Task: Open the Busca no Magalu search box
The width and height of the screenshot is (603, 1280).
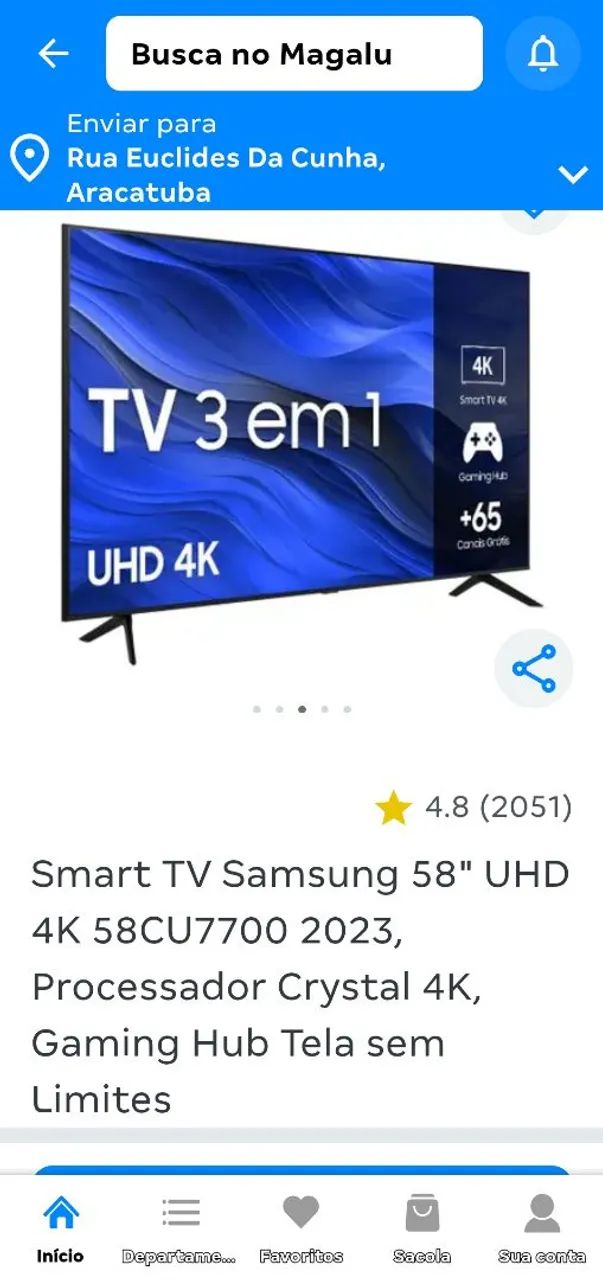Action: pyautogui.click(x=294, y=54)
